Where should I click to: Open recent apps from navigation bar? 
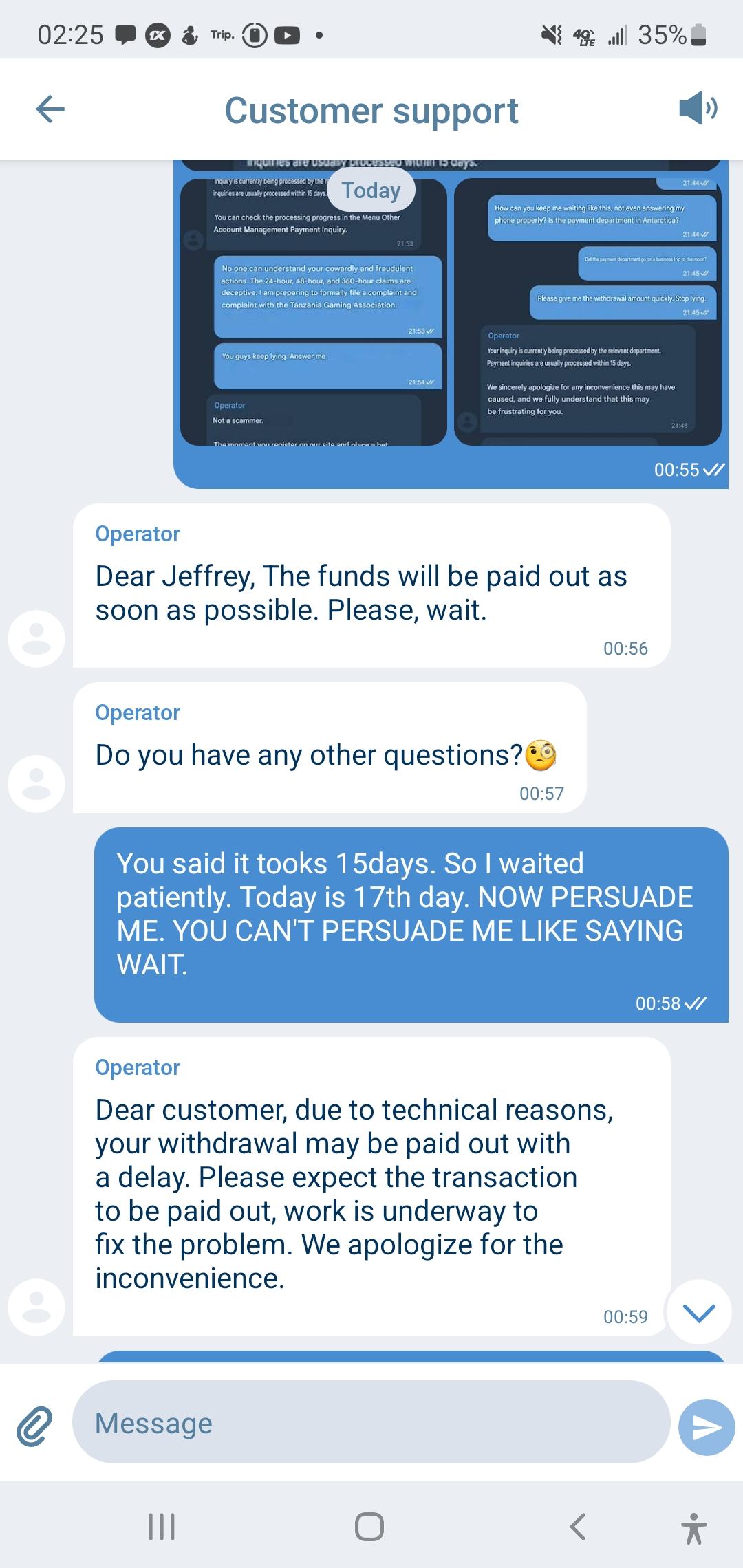click(162, 1527)
